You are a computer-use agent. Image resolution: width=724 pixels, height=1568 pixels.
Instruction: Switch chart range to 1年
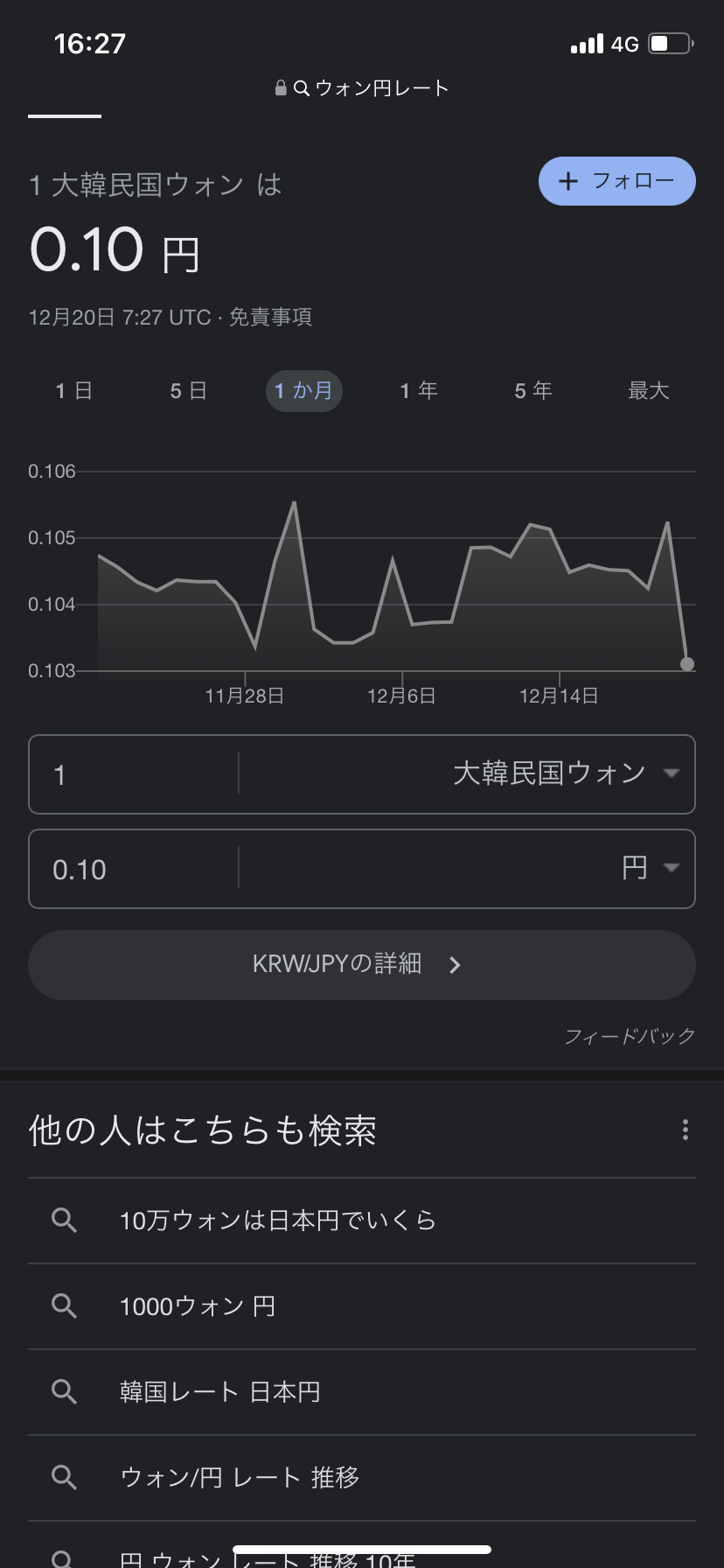(x=419, y=391)
